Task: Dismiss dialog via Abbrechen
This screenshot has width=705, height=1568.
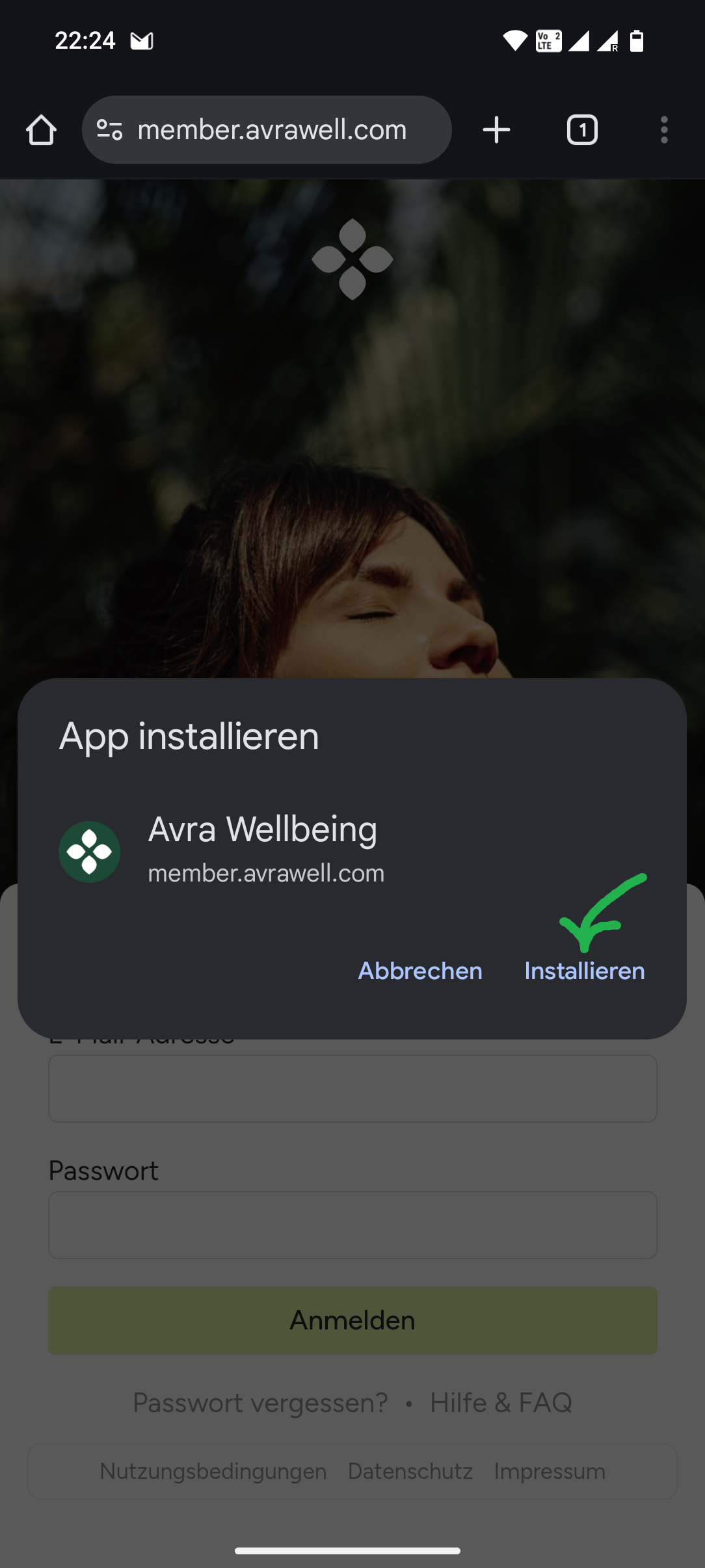Action: 420,971
